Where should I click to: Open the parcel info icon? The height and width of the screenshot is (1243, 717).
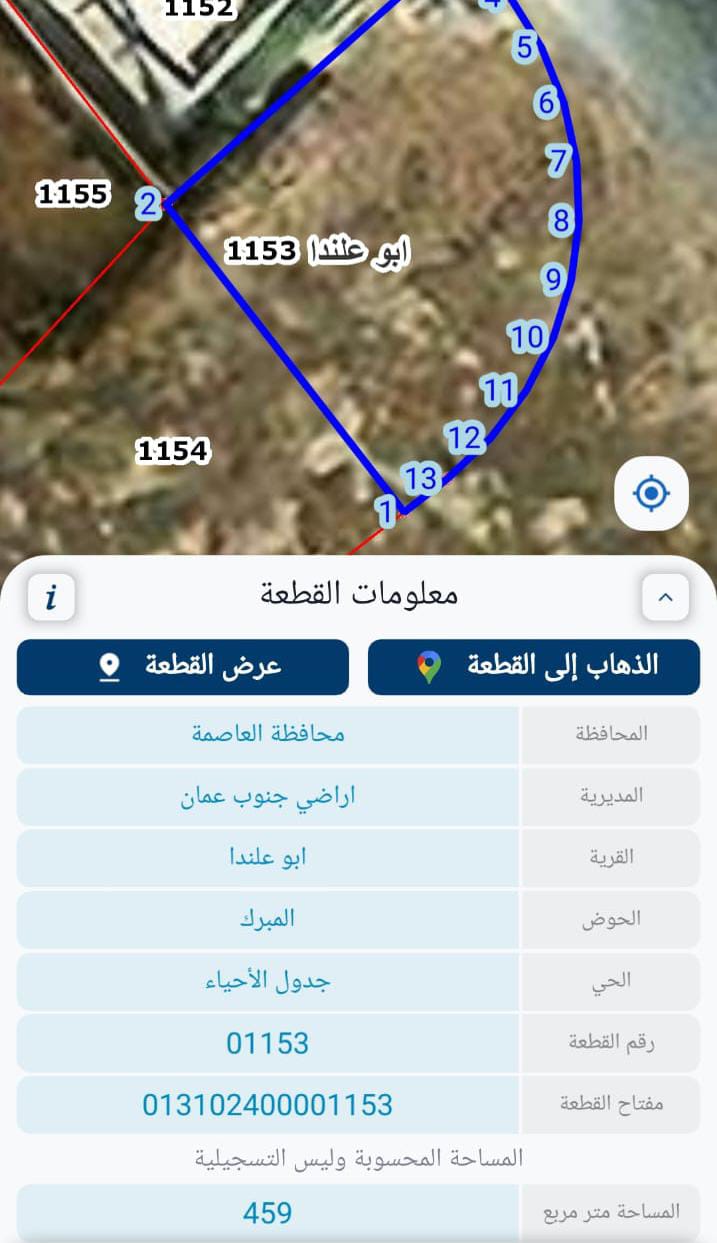(52, 598)
